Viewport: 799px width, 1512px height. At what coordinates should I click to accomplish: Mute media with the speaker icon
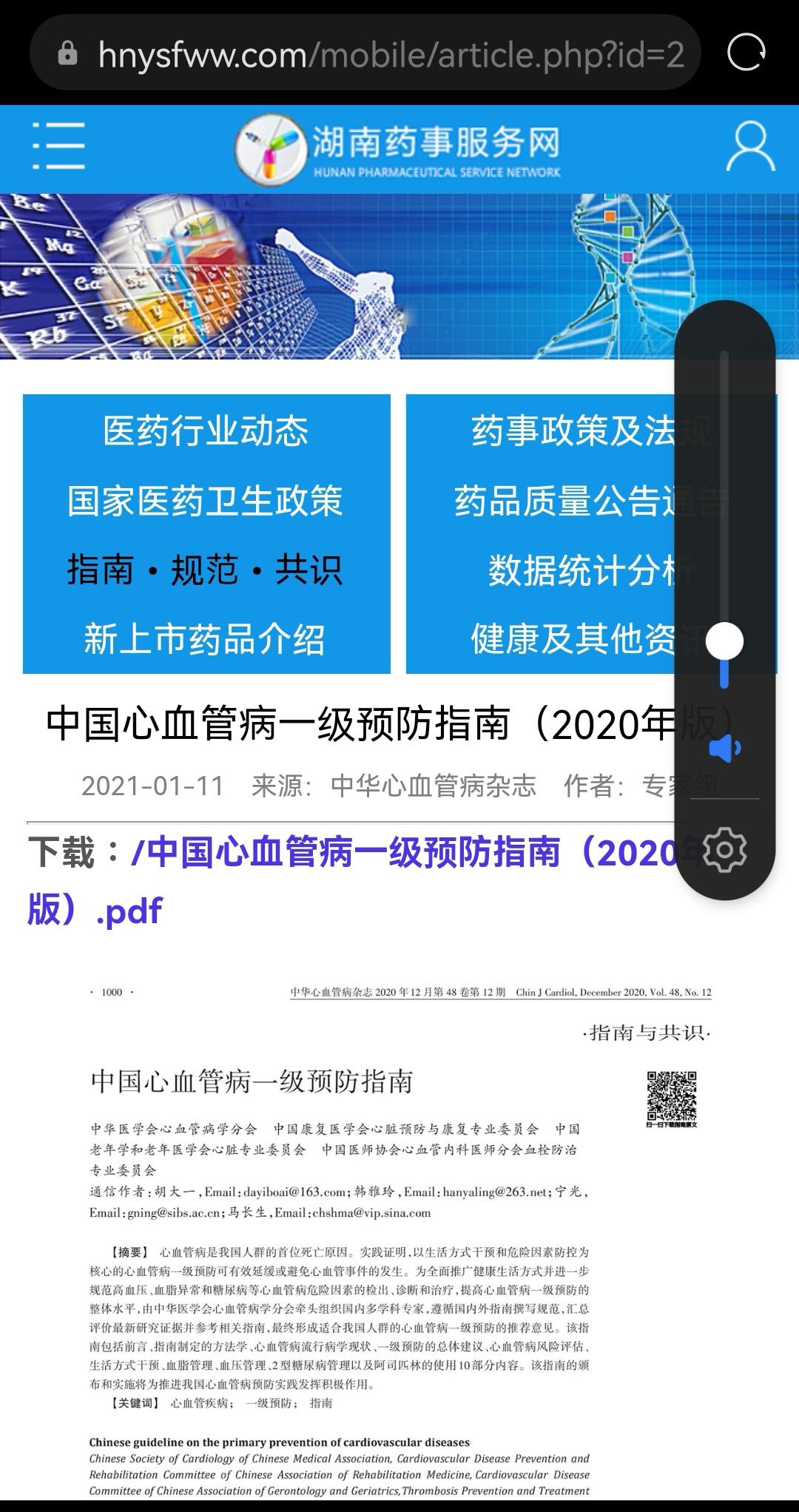coord(724,749)
